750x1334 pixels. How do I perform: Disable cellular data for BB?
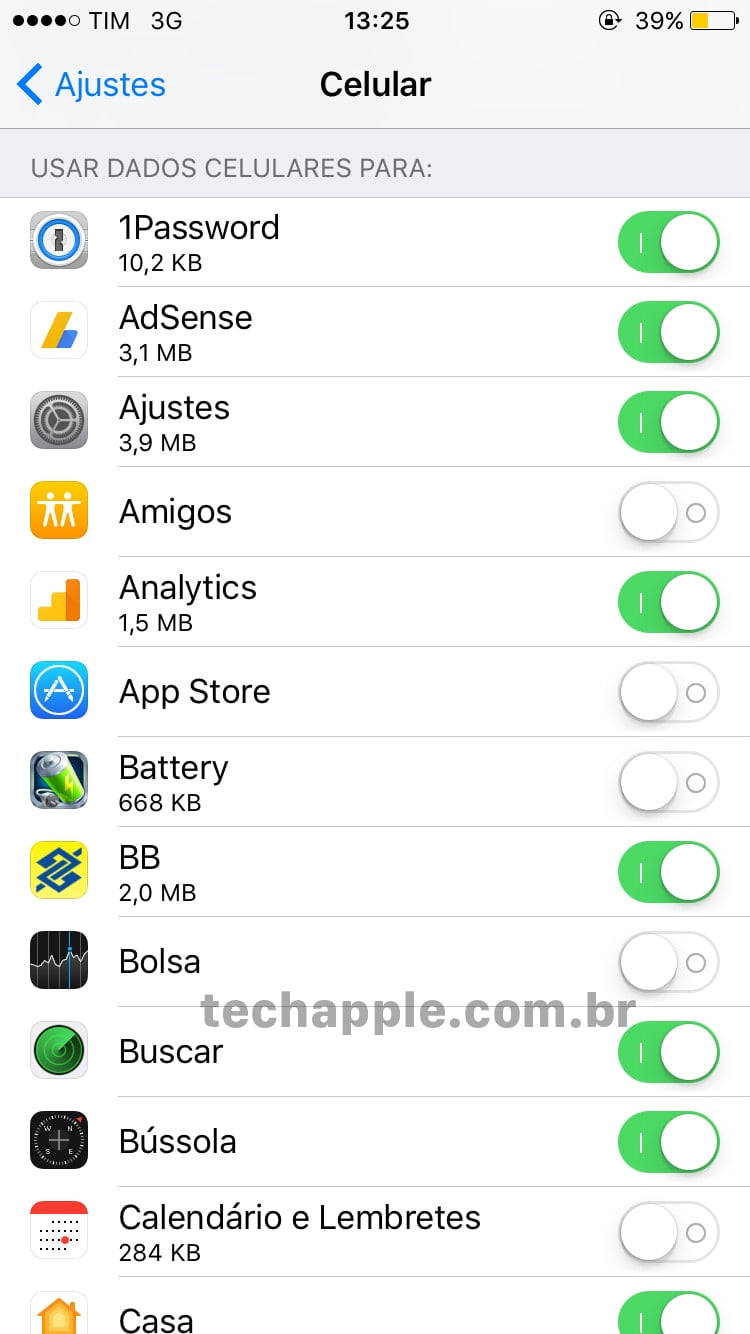coord(668,872)
